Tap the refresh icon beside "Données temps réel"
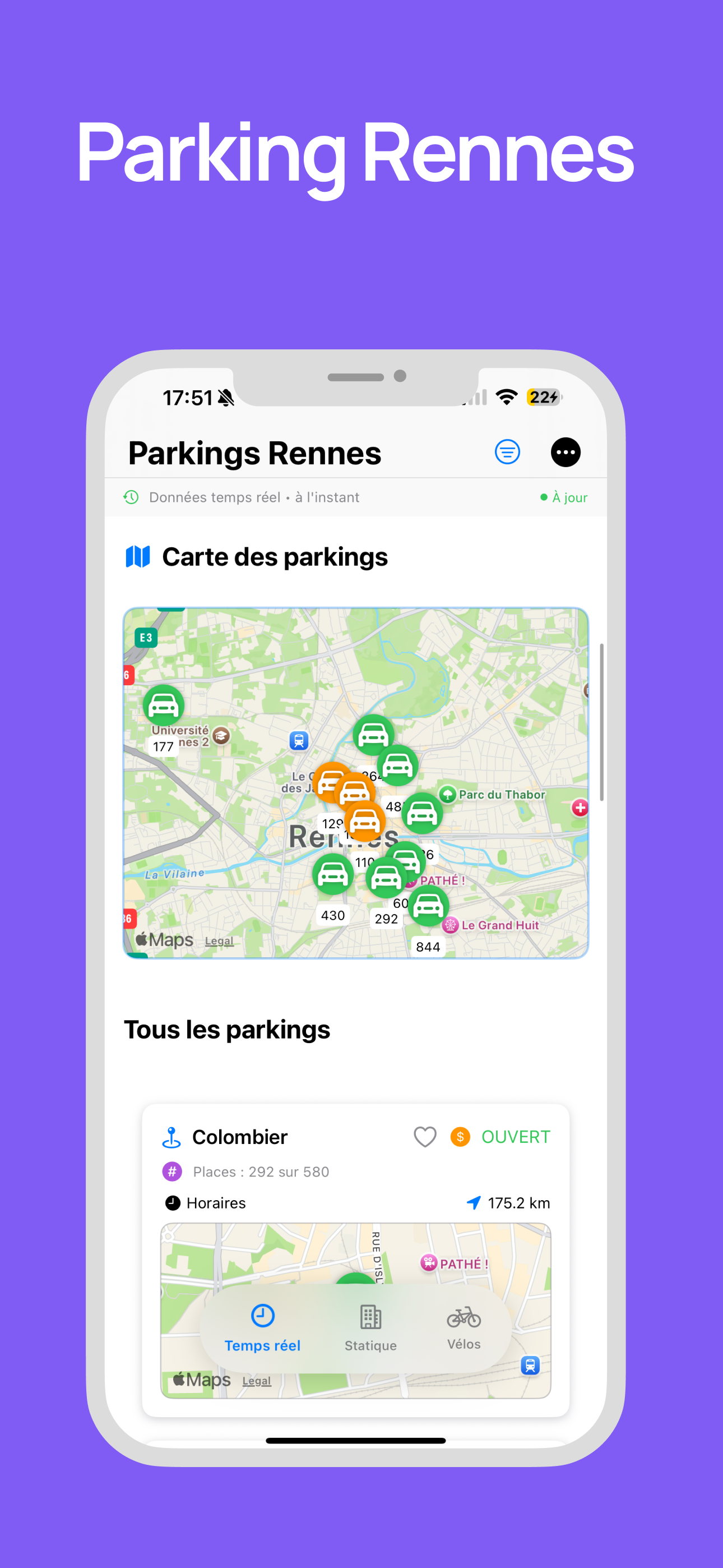723x1568 pixels. point(129,497)
